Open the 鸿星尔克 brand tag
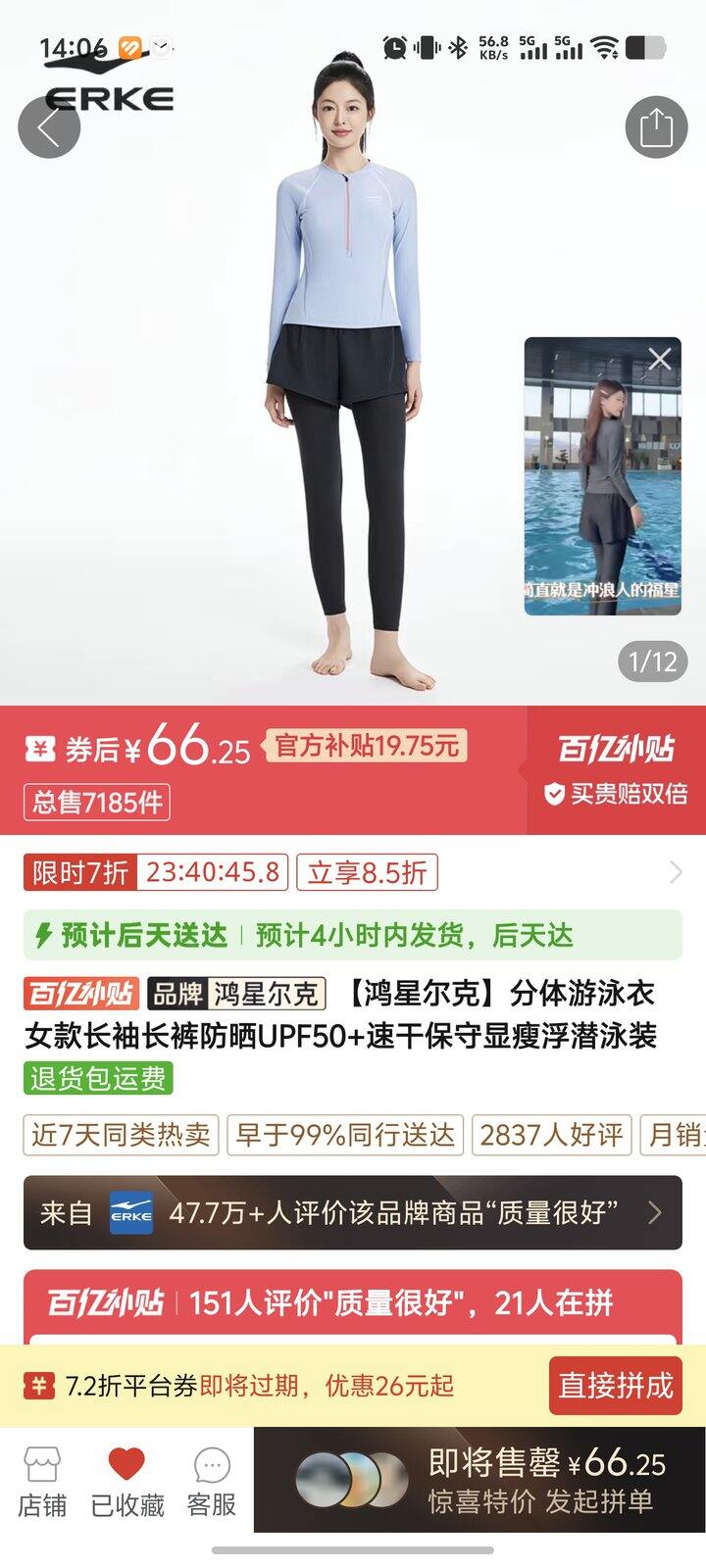 click(236, 994)
